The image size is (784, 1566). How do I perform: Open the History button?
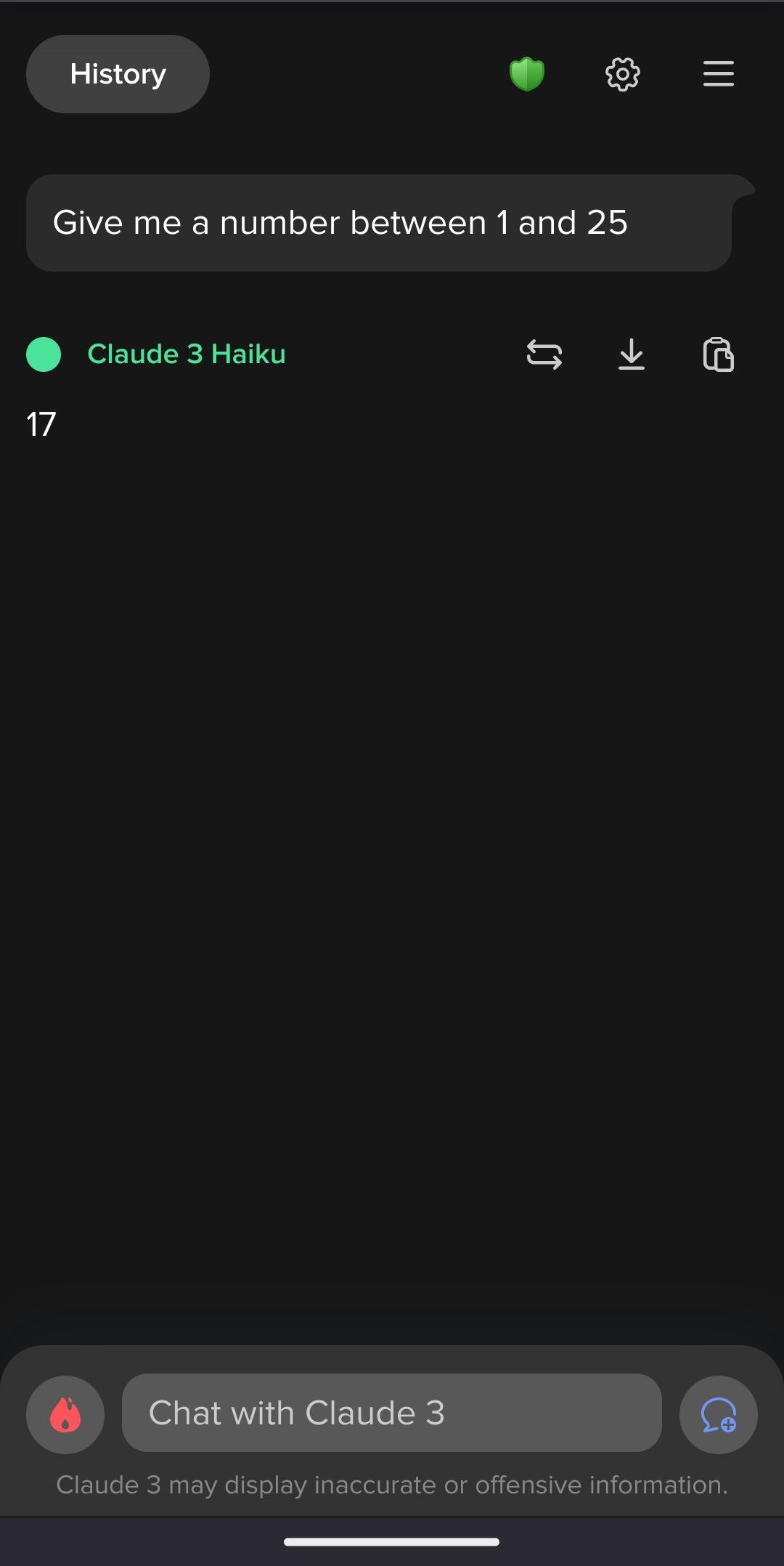(x=118, y=74)
